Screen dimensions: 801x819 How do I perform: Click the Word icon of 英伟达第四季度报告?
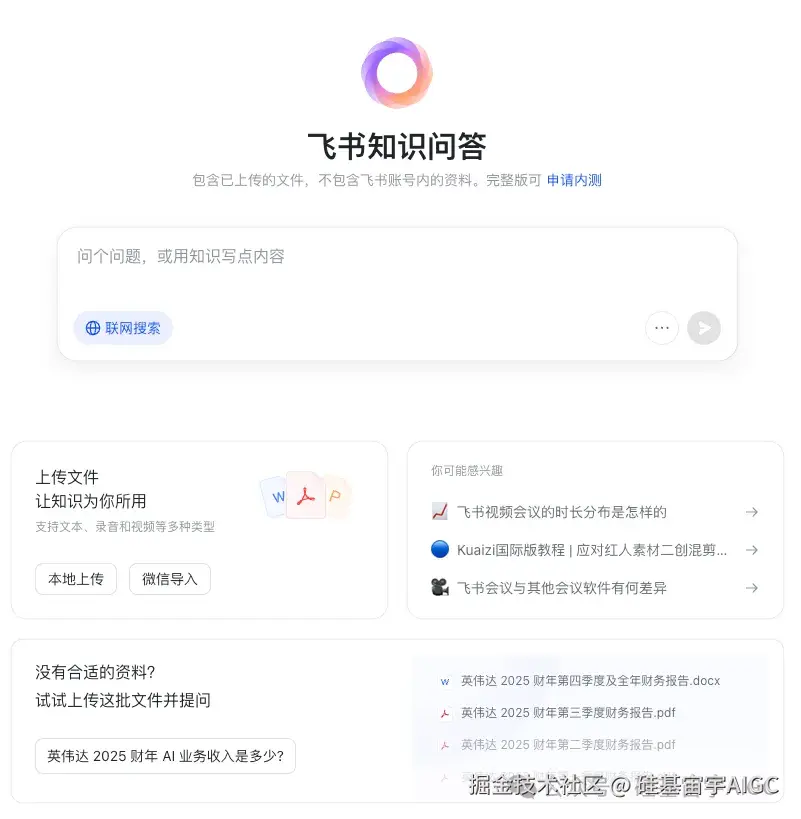pyautogui.click(x=444, y=681)
